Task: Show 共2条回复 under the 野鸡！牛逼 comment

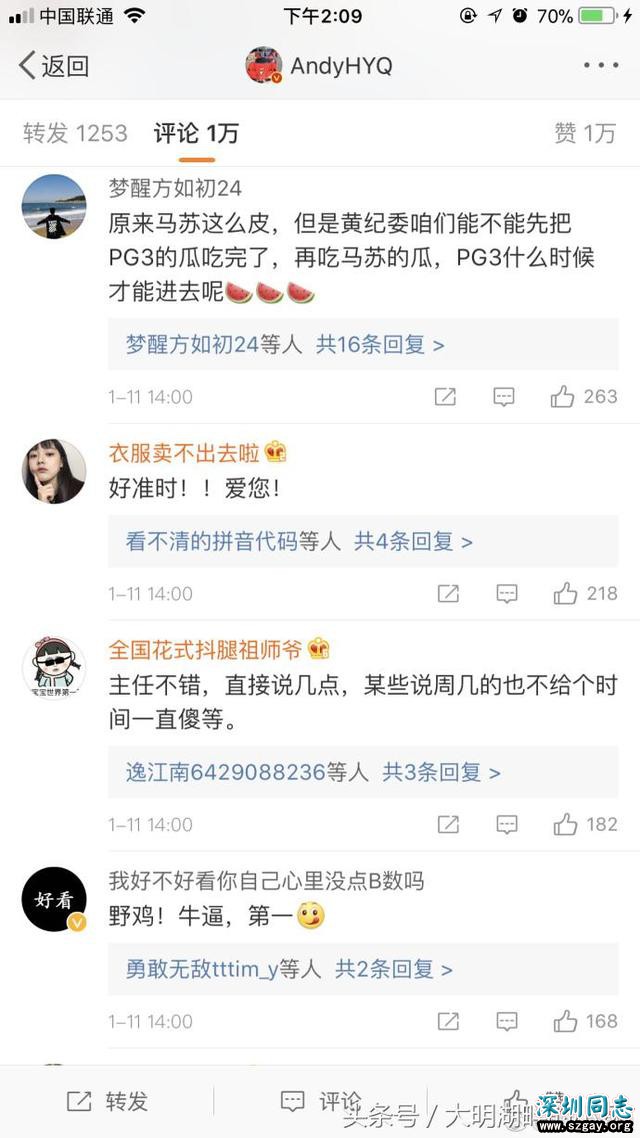Action: coord(393,969)
